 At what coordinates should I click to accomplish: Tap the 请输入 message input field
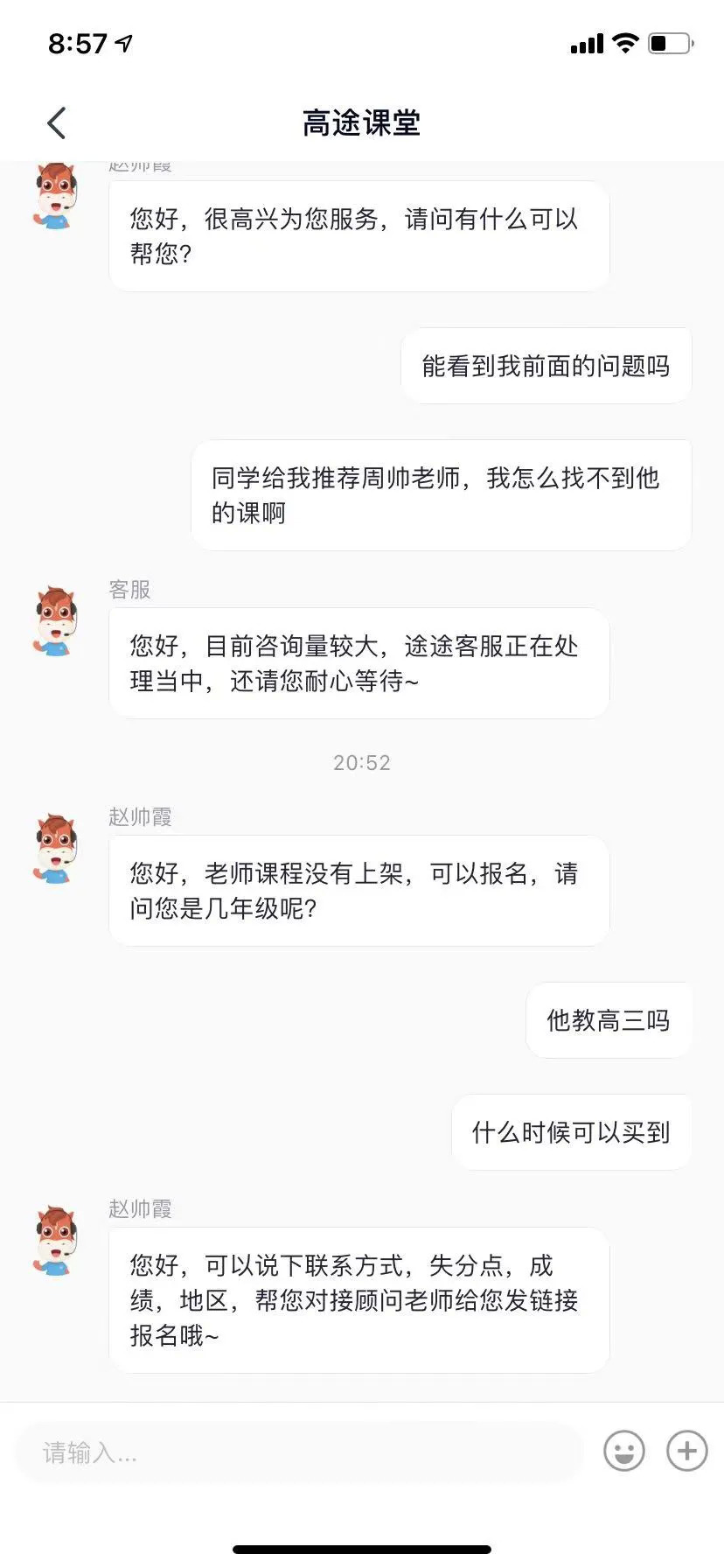(297, 1452)
